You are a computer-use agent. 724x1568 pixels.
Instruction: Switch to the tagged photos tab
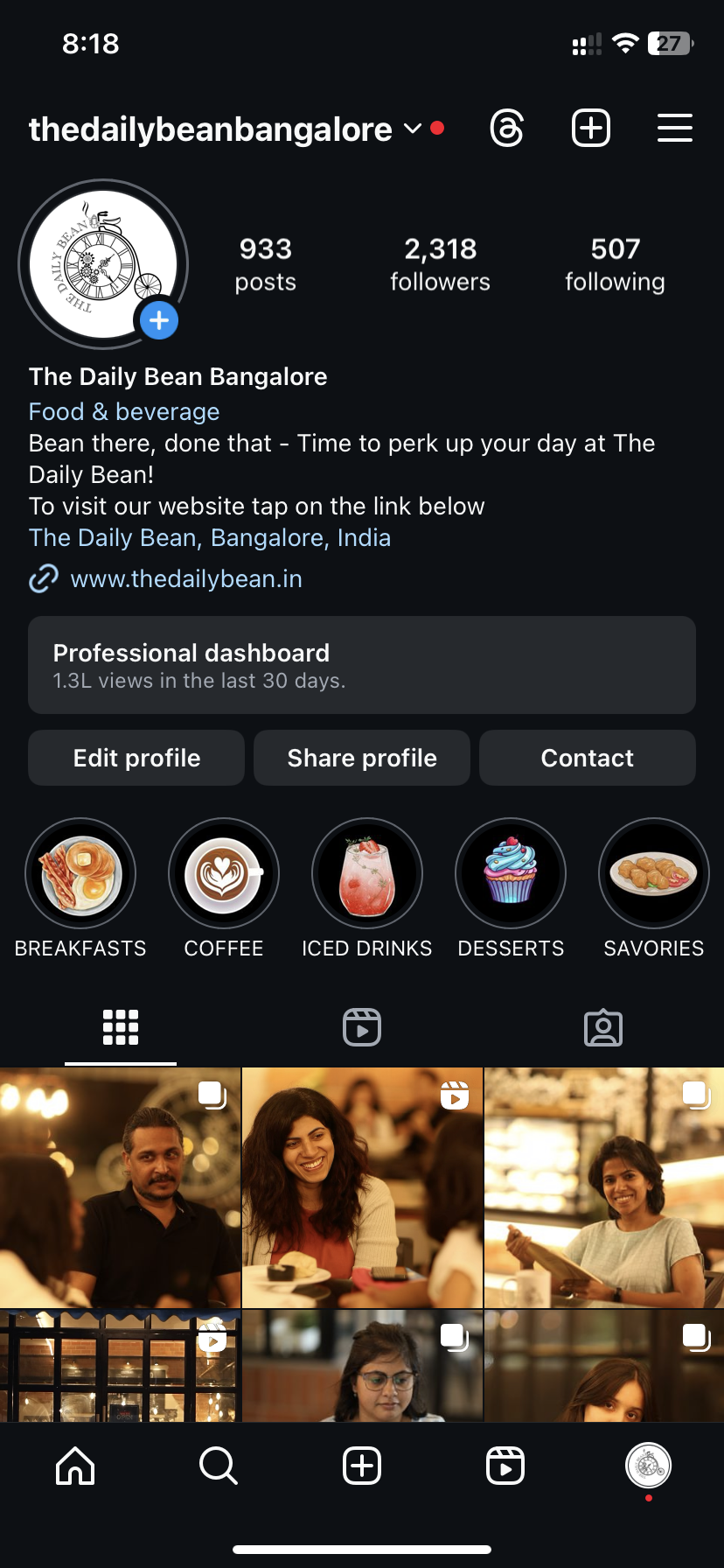[x=603, y=1027]
